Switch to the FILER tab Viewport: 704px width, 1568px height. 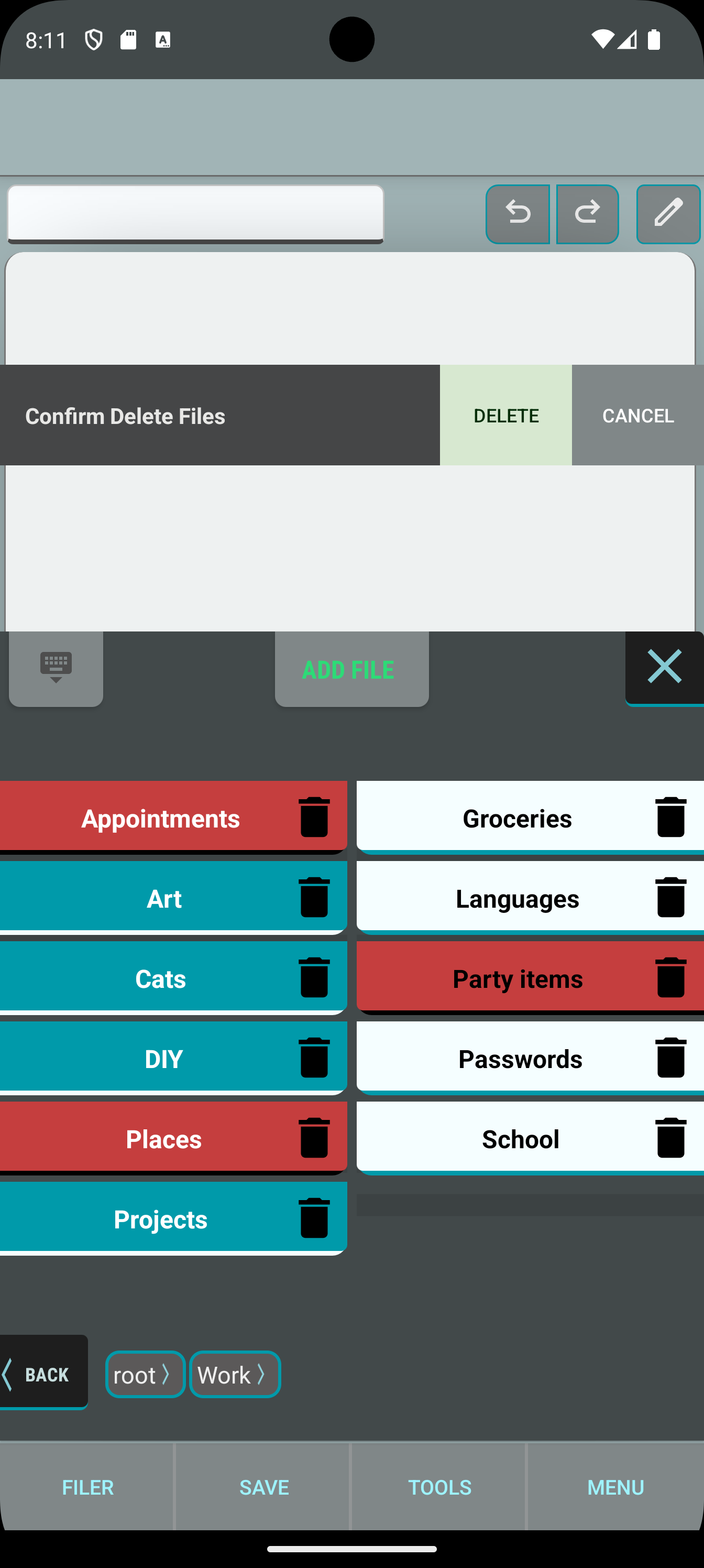click(87, 1486)
